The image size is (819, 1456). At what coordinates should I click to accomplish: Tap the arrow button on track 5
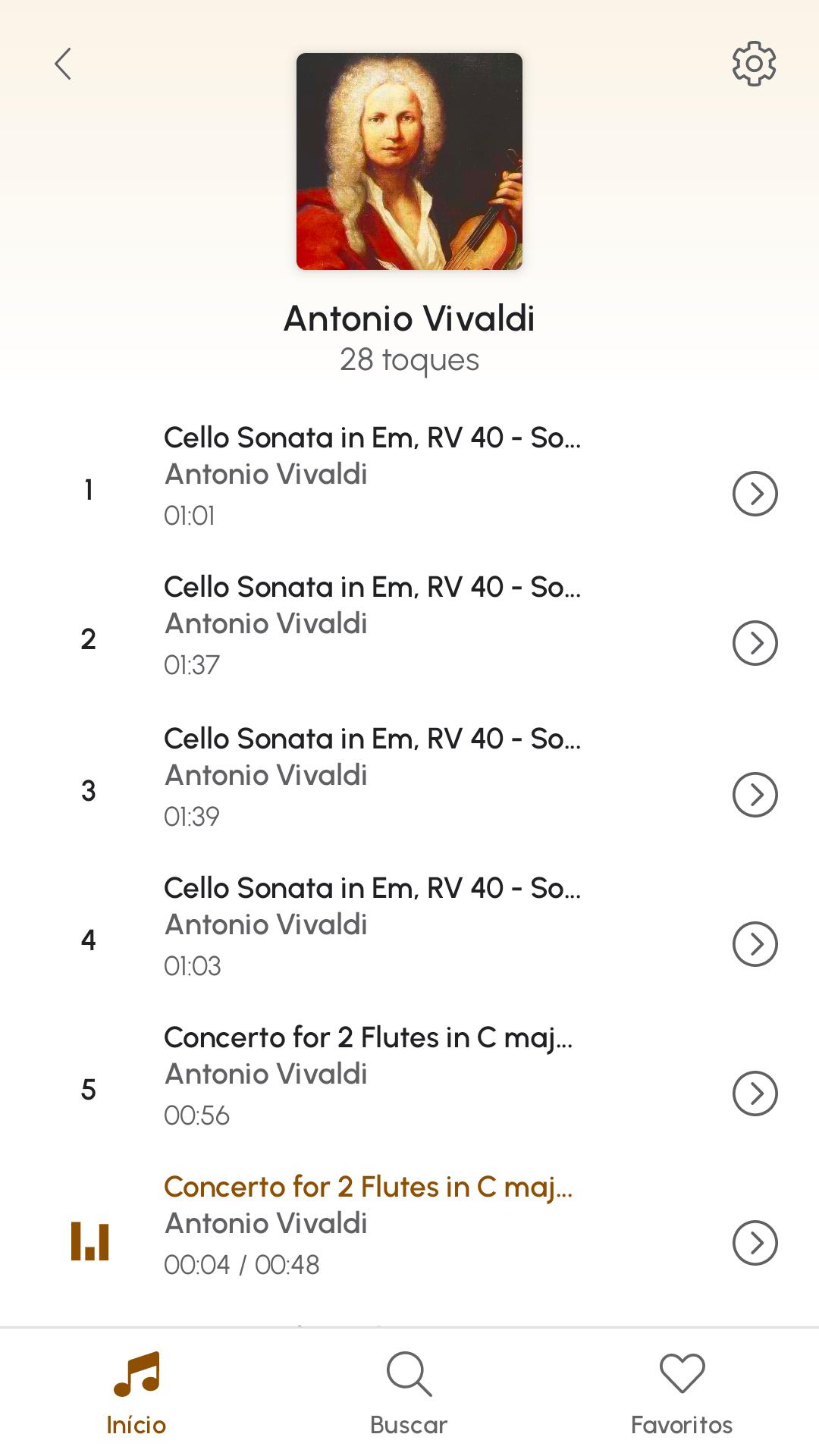tap(755, 1094)
